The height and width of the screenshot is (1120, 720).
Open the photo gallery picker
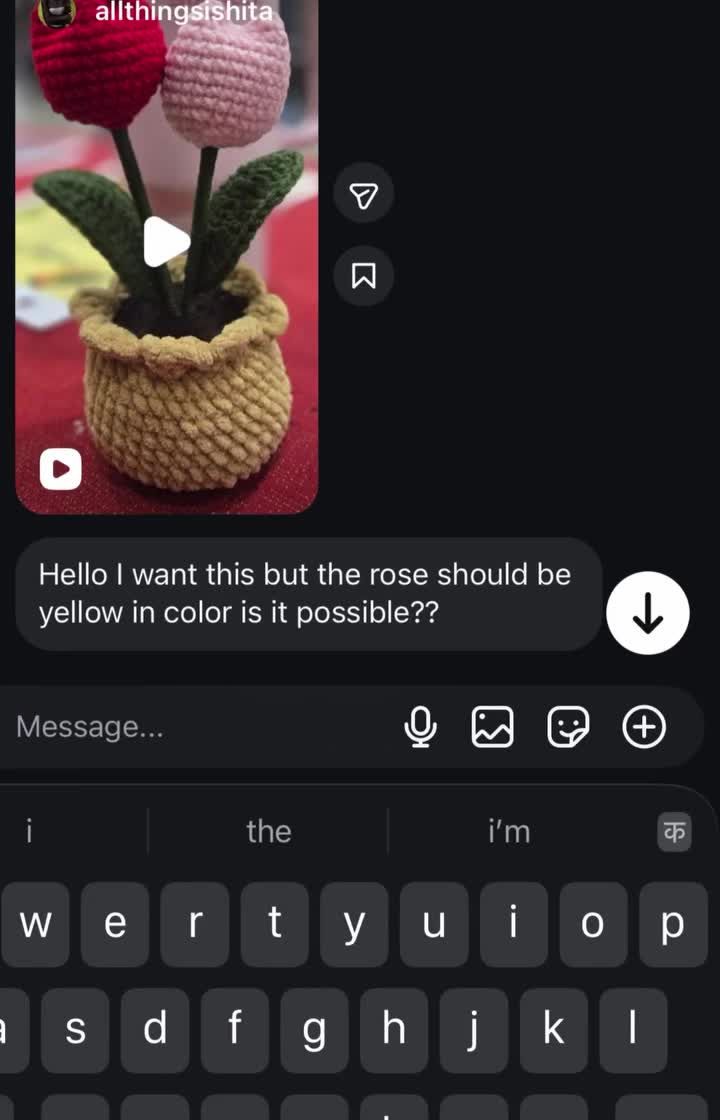pos(492,727)
